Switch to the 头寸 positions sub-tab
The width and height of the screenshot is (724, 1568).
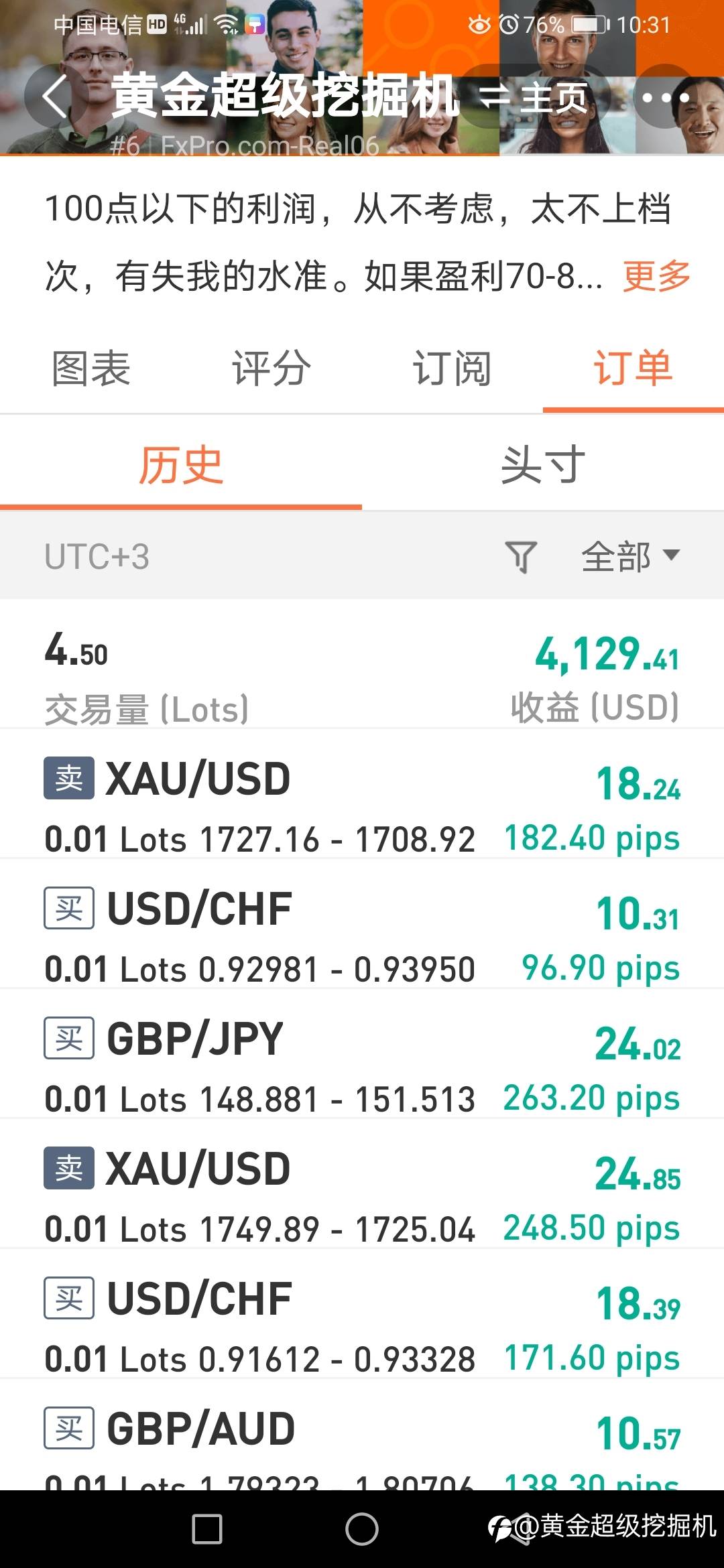pyautogui.click(x=543, y=465)
